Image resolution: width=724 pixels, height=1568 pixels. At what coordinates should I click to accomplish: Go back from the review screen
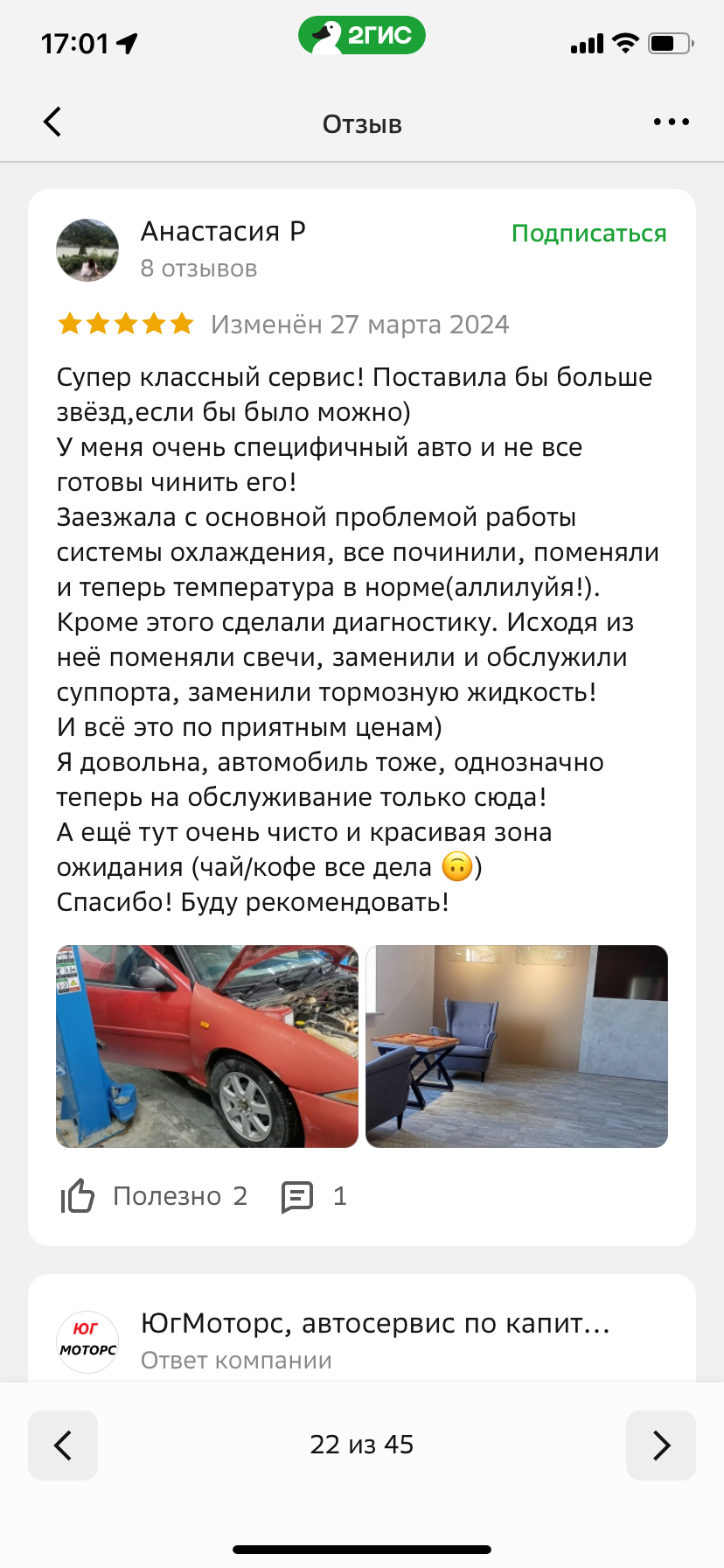point(52,122)
